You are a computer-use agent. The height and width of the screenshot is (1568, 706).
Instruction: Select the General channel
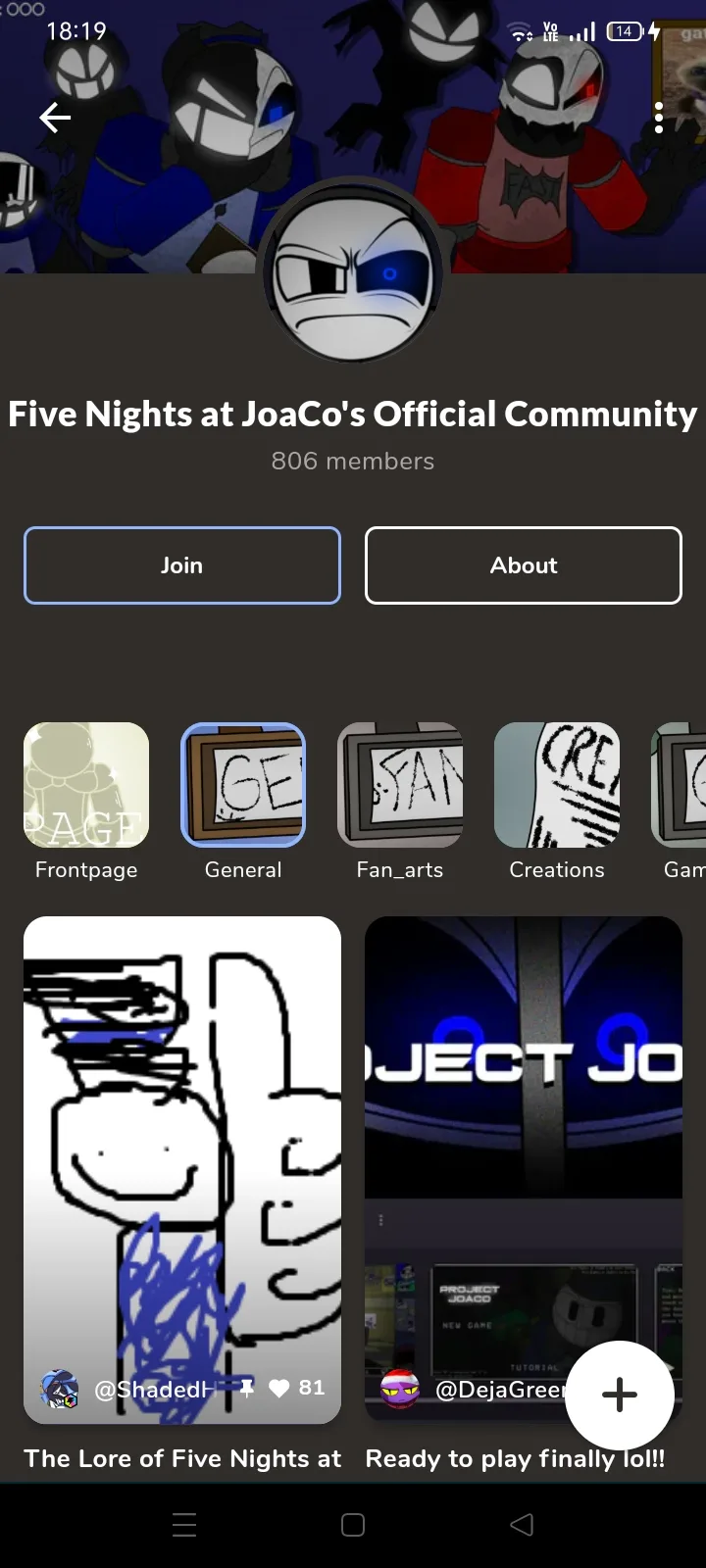click(x=243, y=785)
